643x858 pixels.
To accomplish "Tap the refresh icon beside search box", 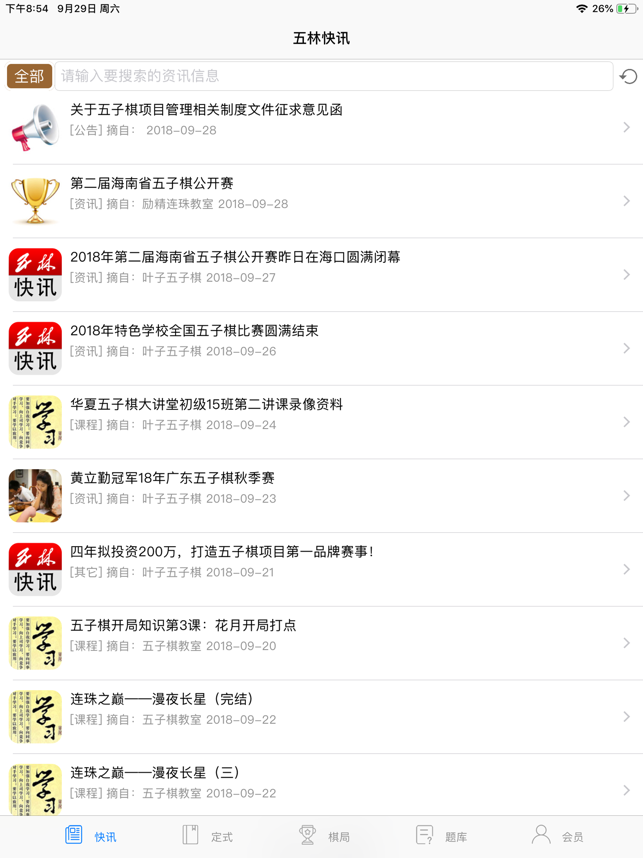I will coord(628,77).
